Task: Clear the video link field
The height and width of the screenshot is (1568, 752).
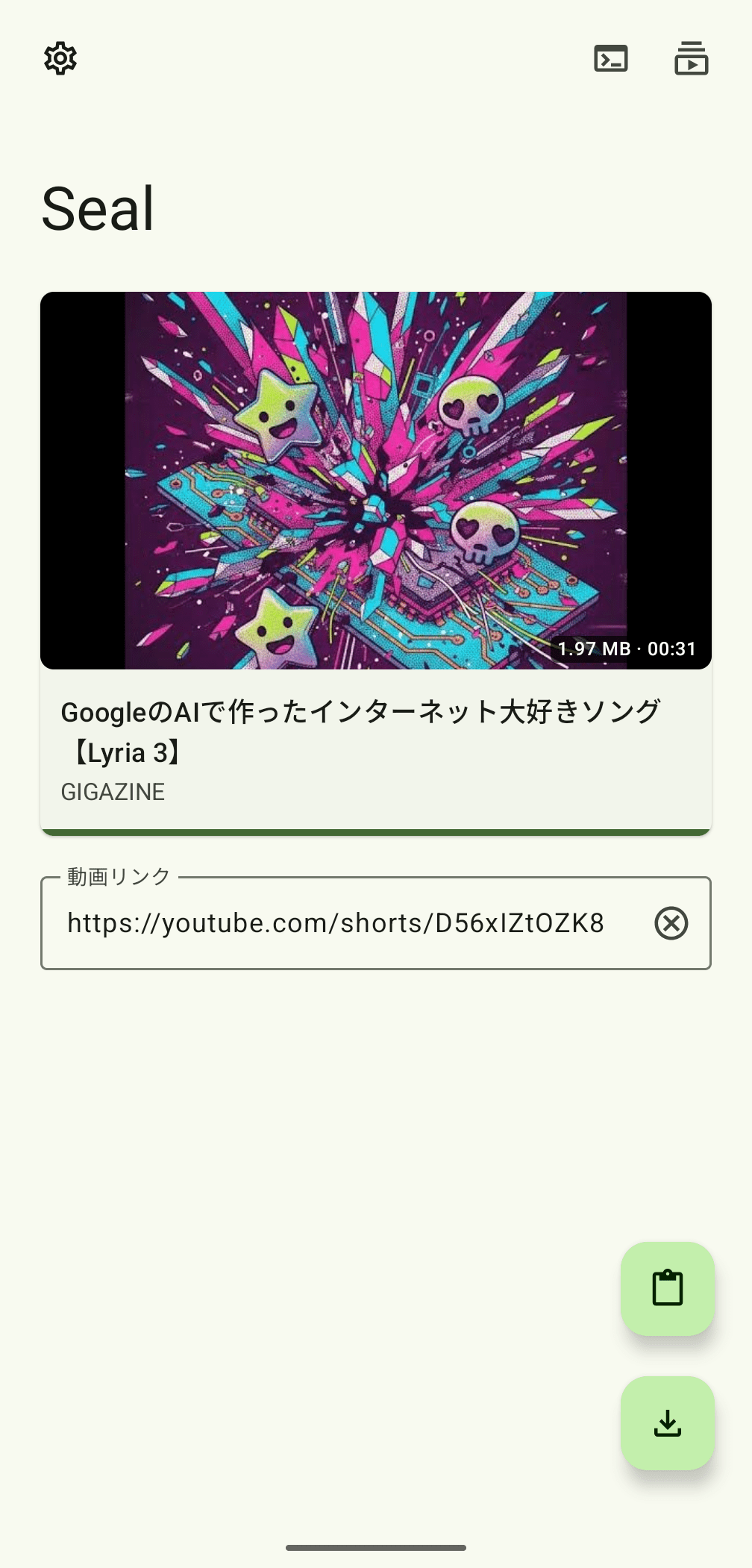Action: (x=671, y=923)
